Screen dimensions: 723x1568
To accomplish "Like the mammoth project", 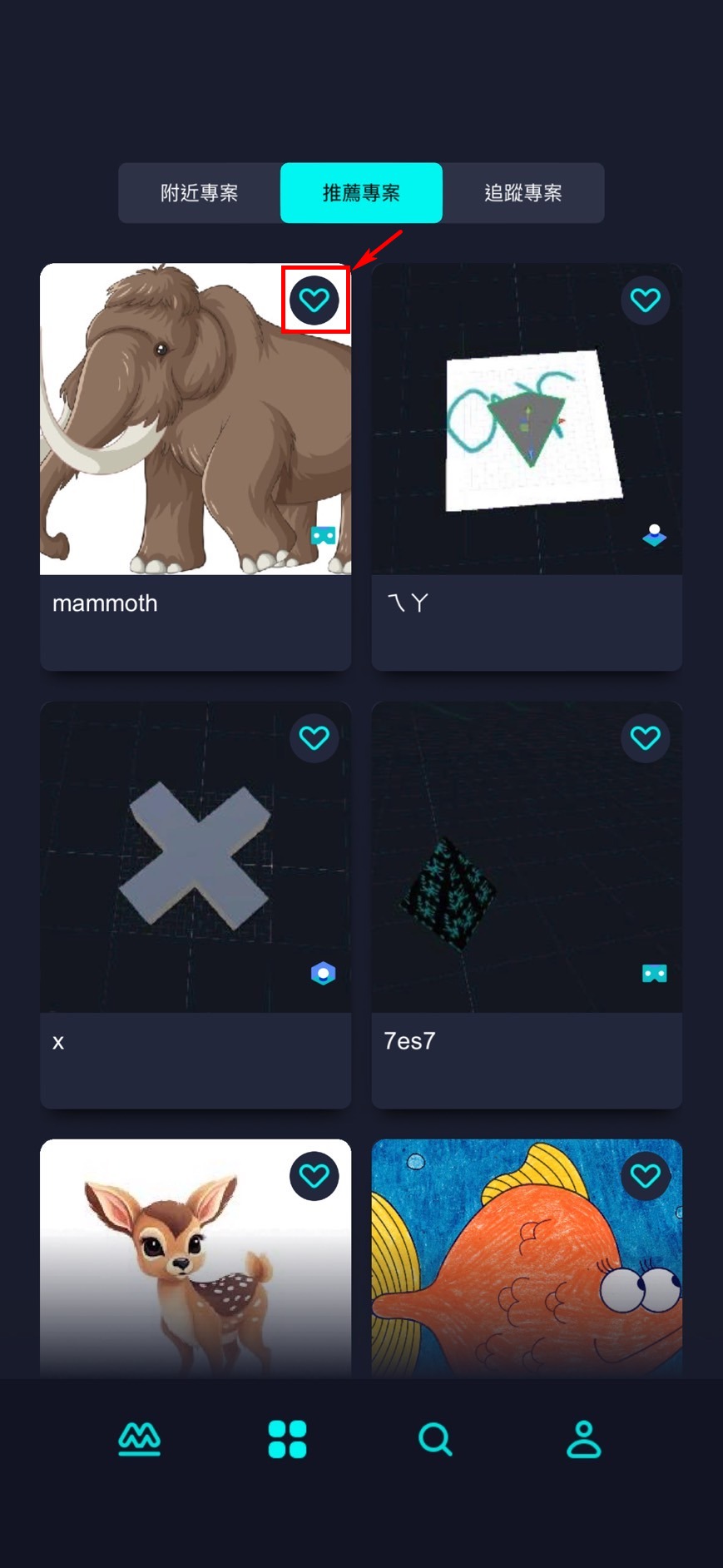I will (314, 300).
